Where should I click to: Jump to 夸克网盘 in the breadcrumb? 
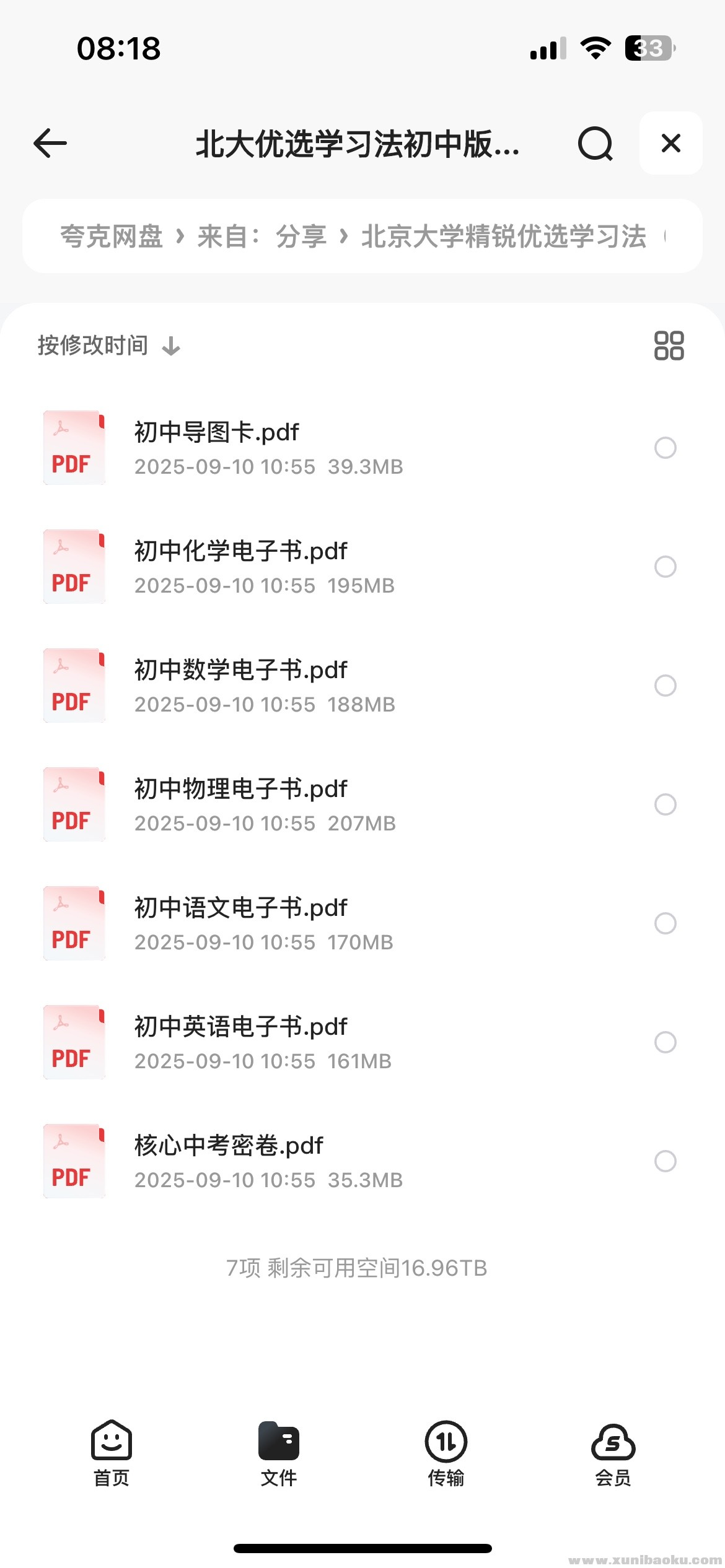[112, 237]
